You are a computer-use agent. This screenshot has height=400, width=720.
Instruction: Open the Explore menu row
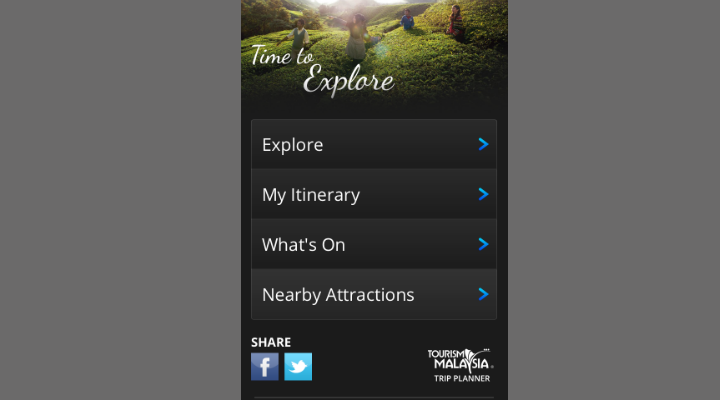point(373,145)
